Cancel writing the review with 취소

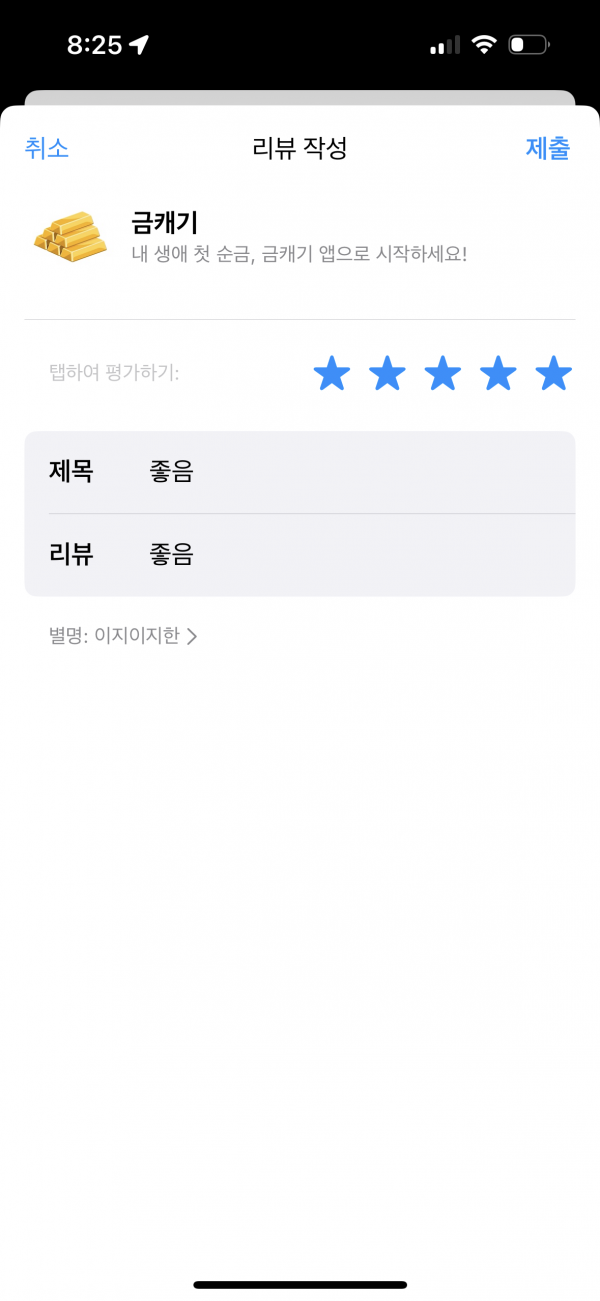click(x=47, y=149)
